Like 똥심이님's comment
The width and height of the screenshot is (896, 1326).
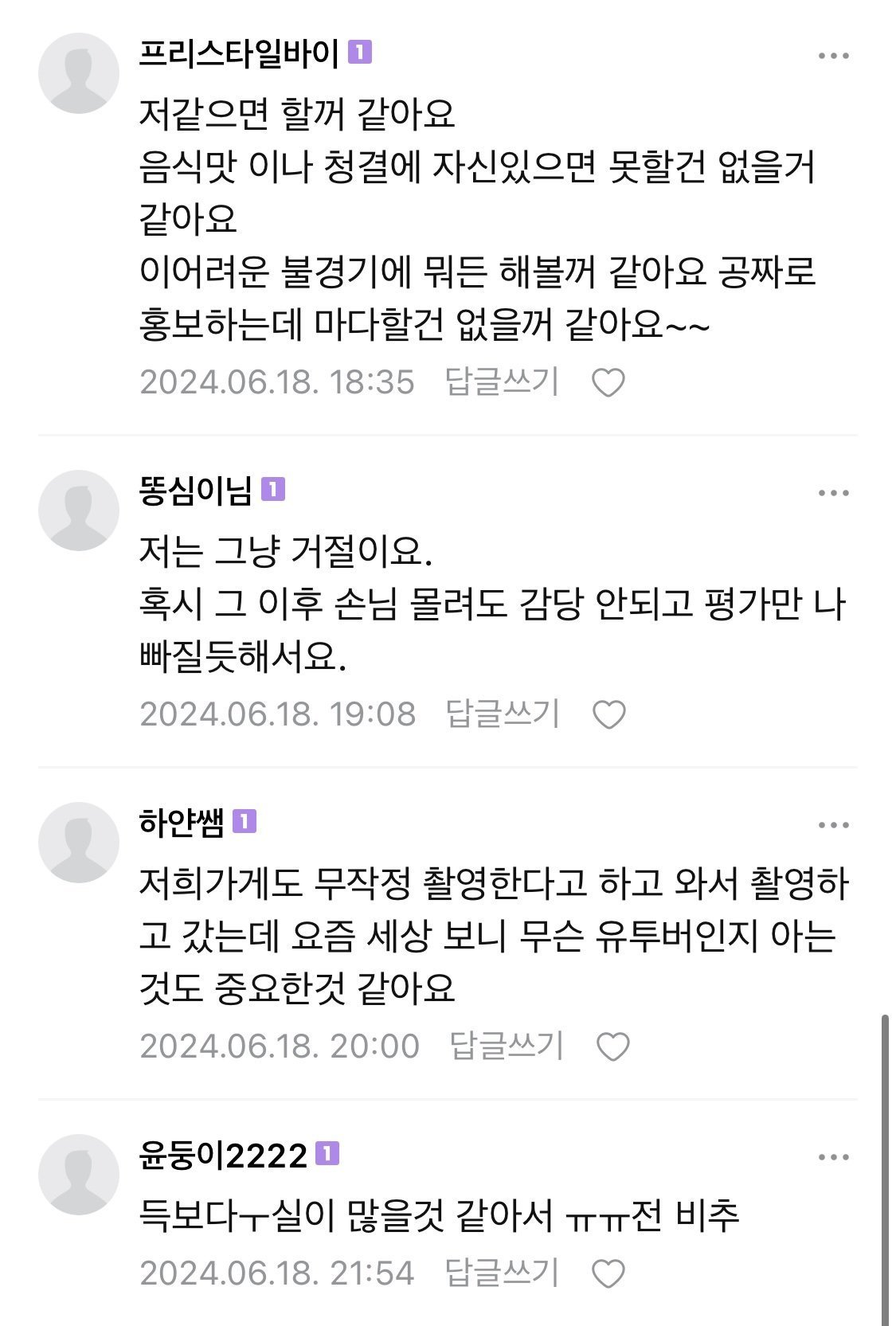tap(609, 714)
